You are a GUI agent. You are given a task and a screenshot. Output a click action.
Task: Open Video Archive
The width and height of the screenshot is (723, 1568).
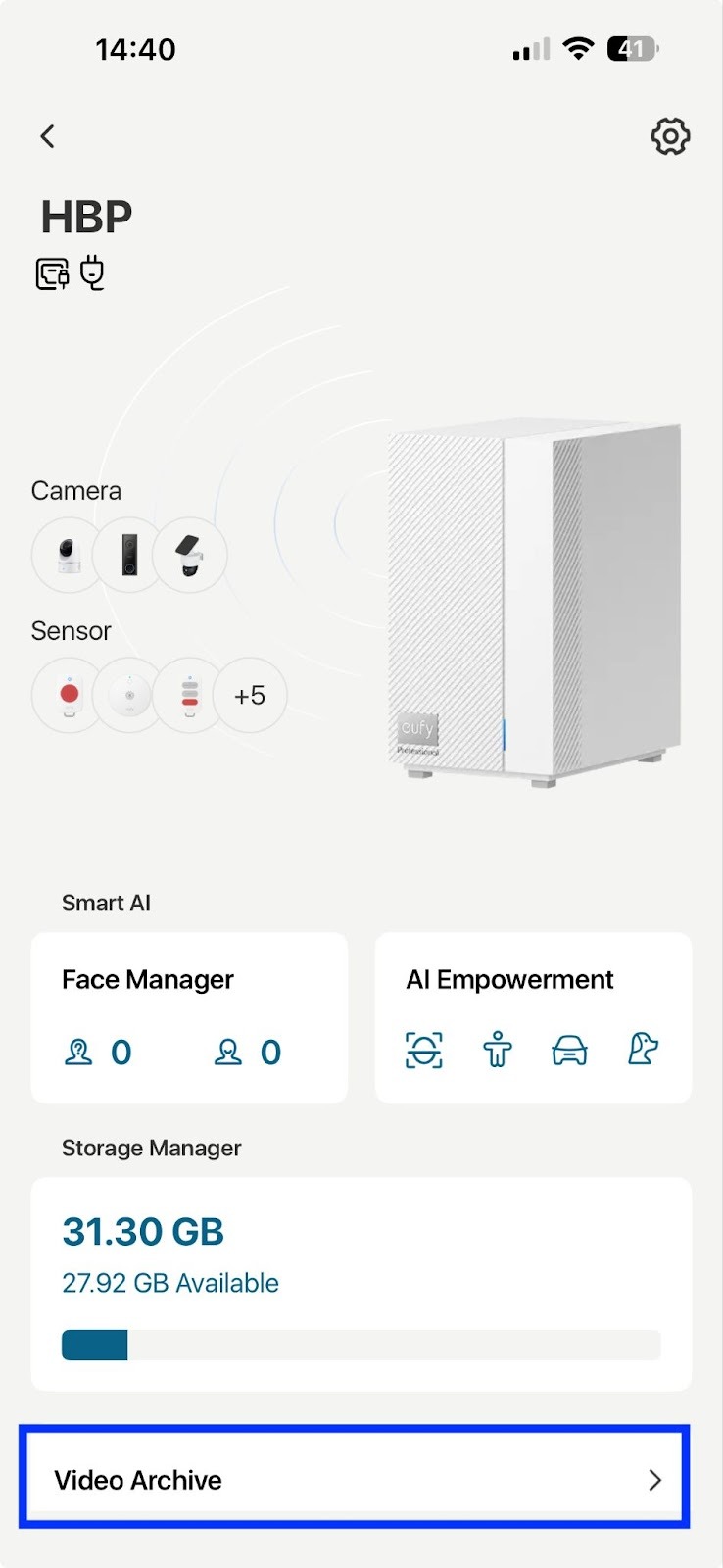click(355, 1479)
